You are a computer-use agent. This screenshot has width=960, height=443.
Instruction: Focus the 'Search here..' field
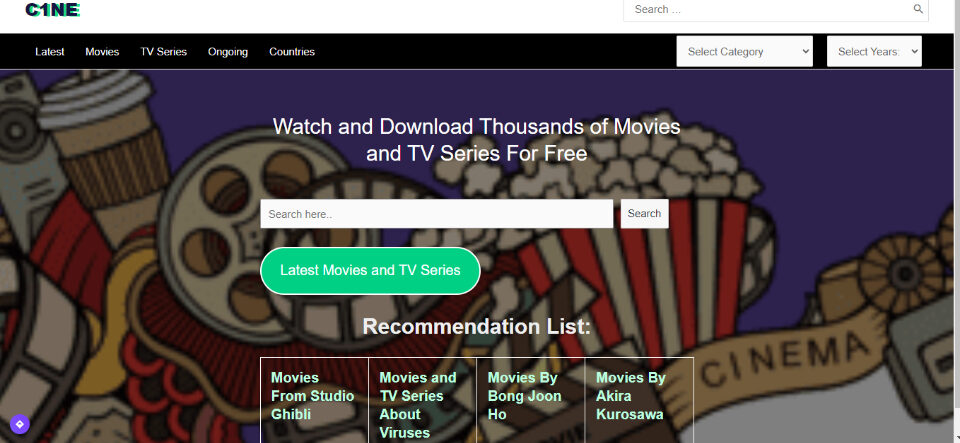point(436,214)
